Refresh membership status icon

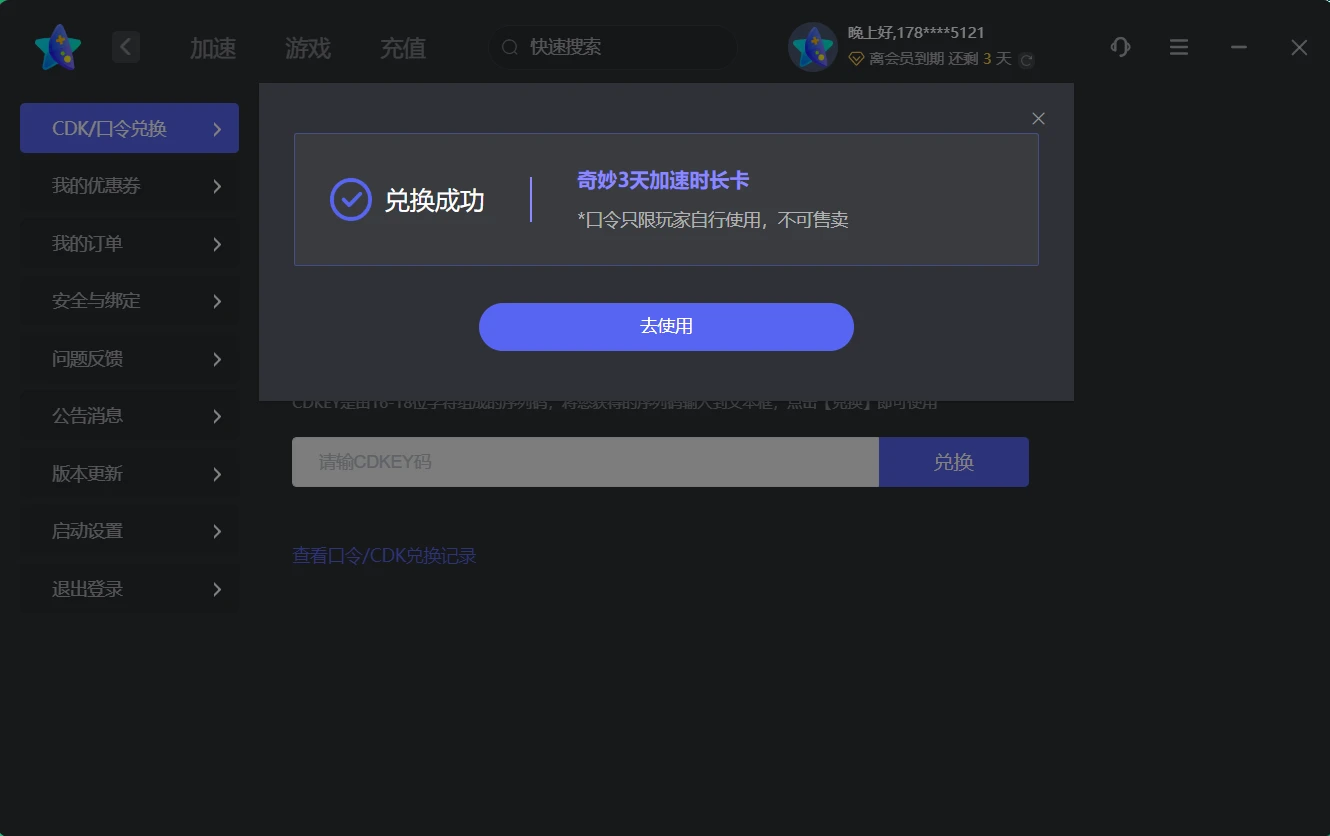click(1026, 60)
